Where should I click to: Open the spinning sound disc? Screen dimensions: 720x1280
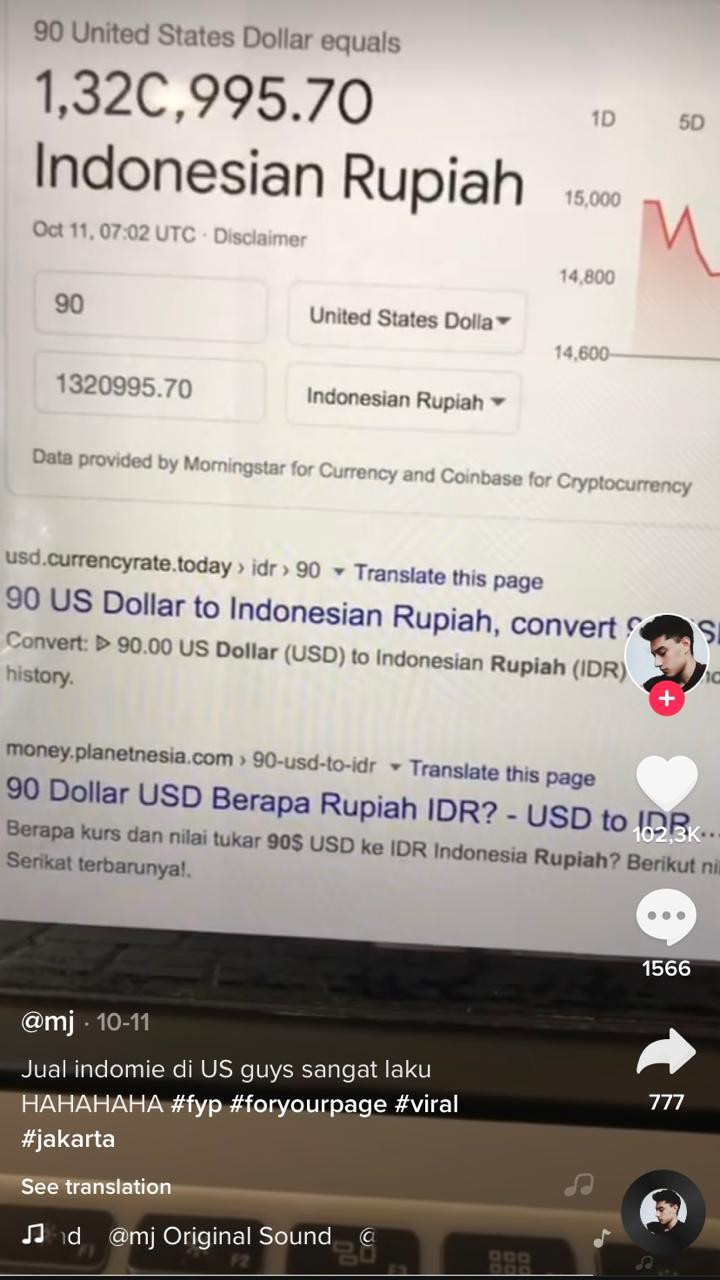point(663,1212)
